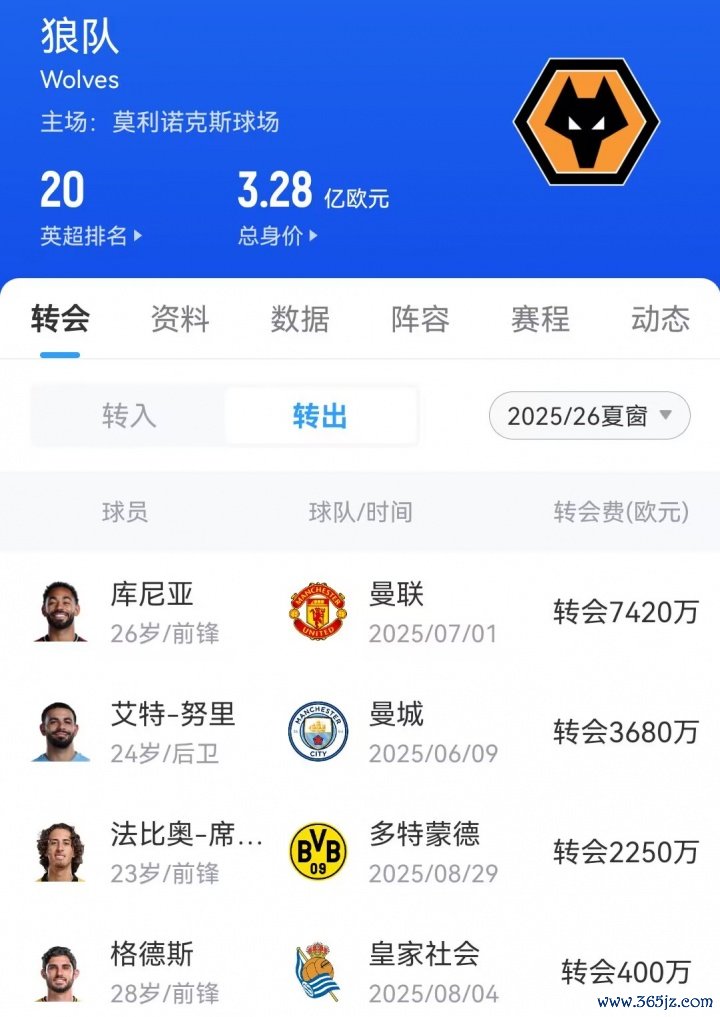Expand the 2025/26夏窗 transfer window dropdown
This screenshot has width=720, height=1017.
pyautogui.click(x=589, y=416)
